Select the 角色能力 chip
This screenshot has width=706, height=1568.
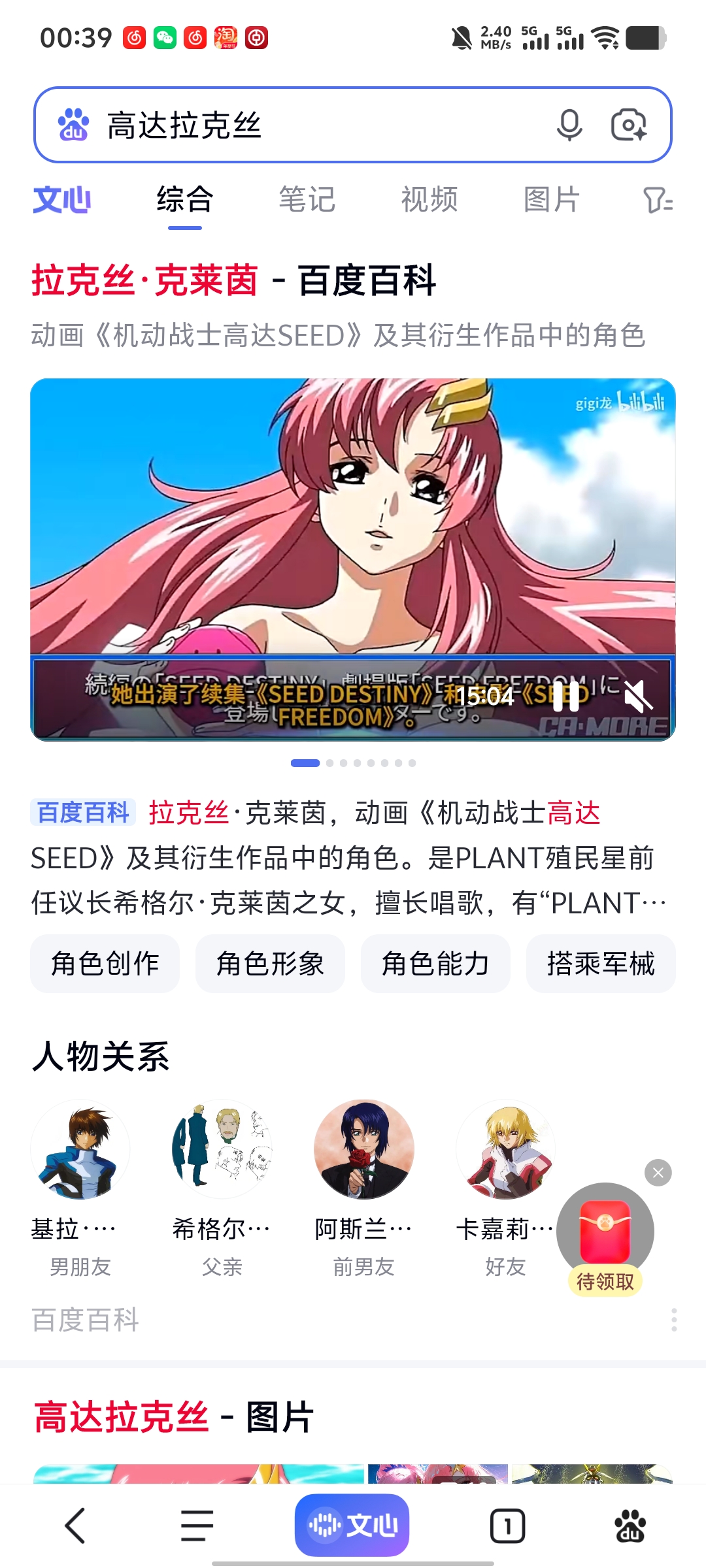[435, 964]
